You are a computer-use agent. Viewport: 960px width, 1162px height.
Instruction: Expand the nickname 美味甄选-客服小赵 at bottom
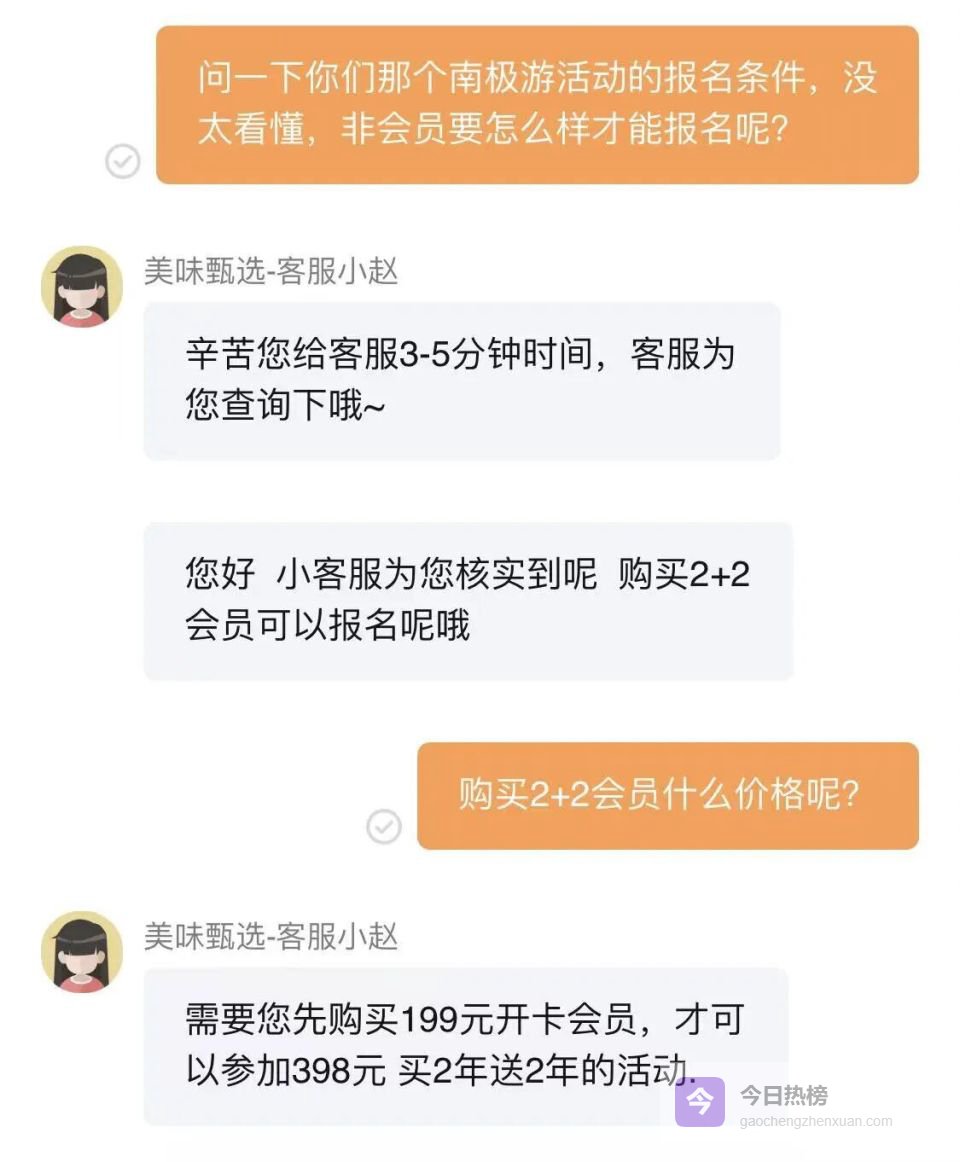(x=271, y=940)
